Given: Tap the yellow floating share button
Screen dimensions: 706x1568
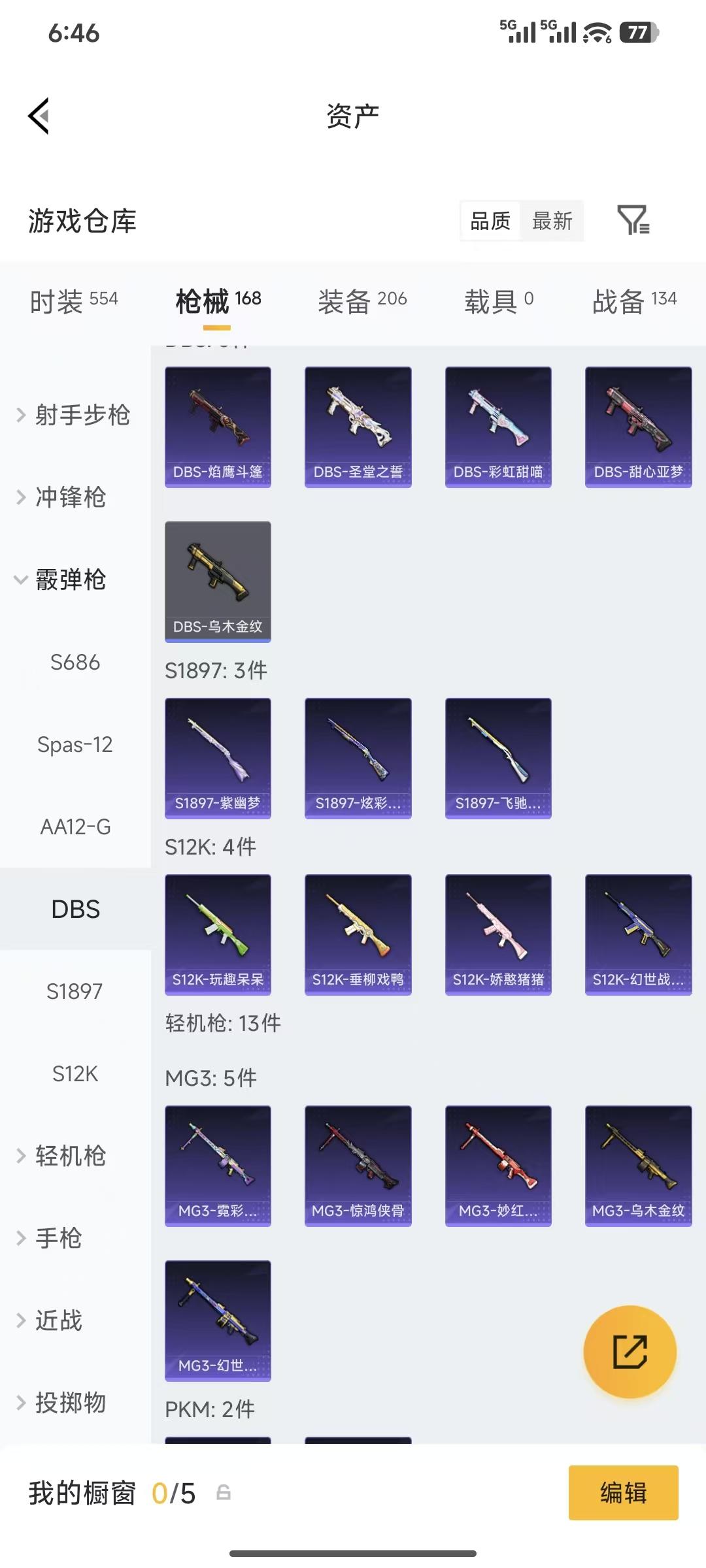Looking at the screenshot, I should pos(630,1351).
